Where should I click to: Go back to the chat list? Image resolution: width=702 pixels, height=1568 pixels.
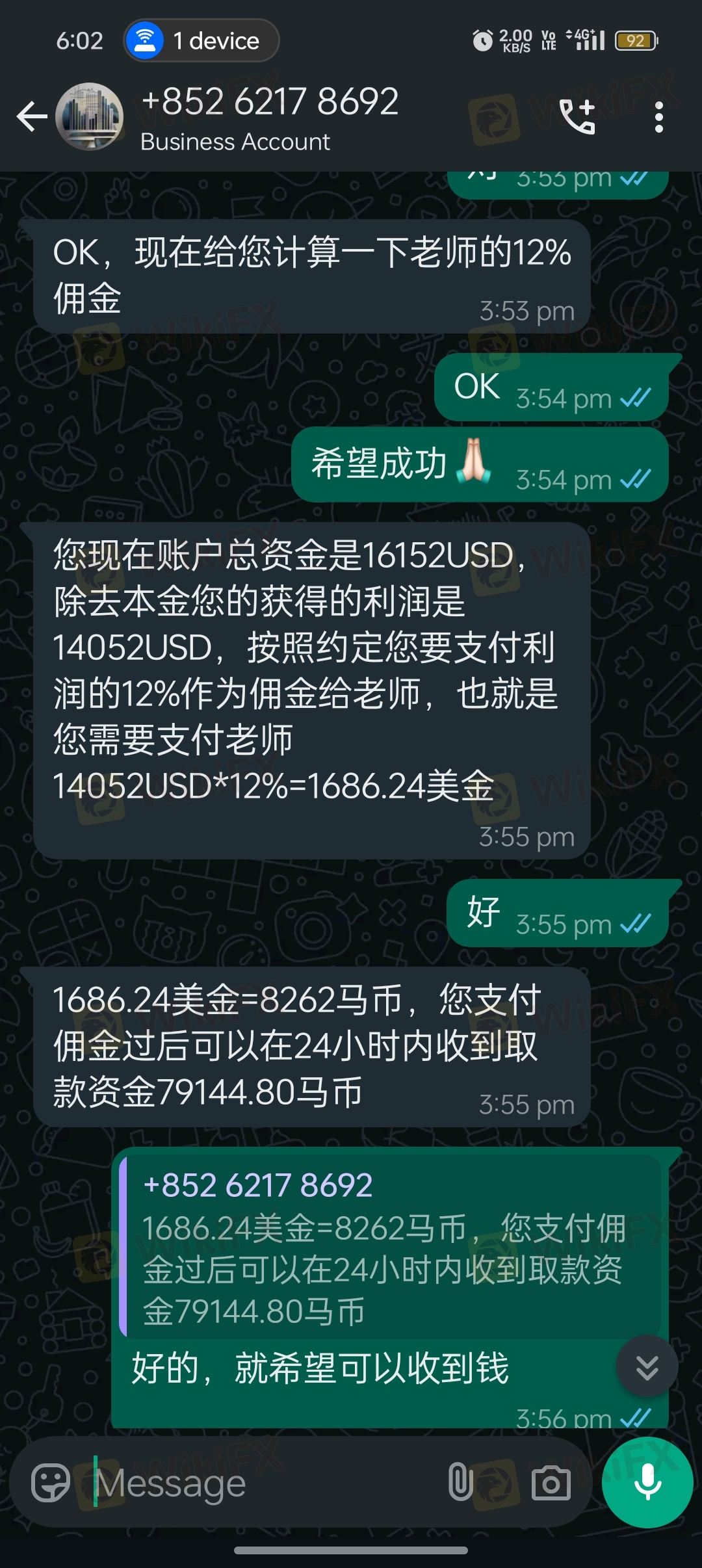click(x=31, y=118)
